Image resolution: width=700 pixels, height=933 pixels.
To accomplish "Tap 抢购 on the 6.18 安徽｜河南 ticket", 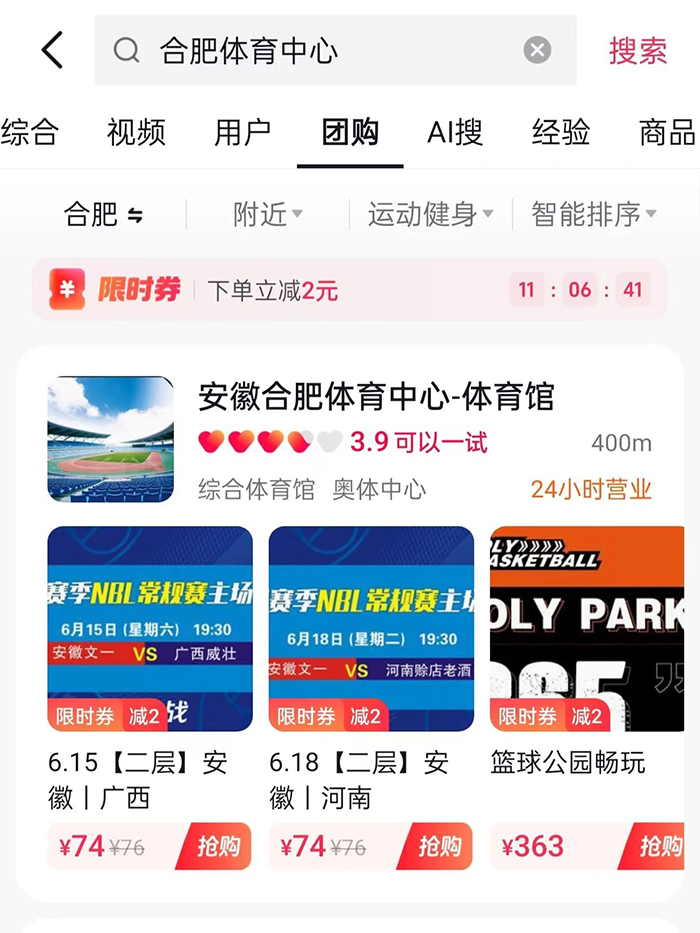I will point(436,847).
